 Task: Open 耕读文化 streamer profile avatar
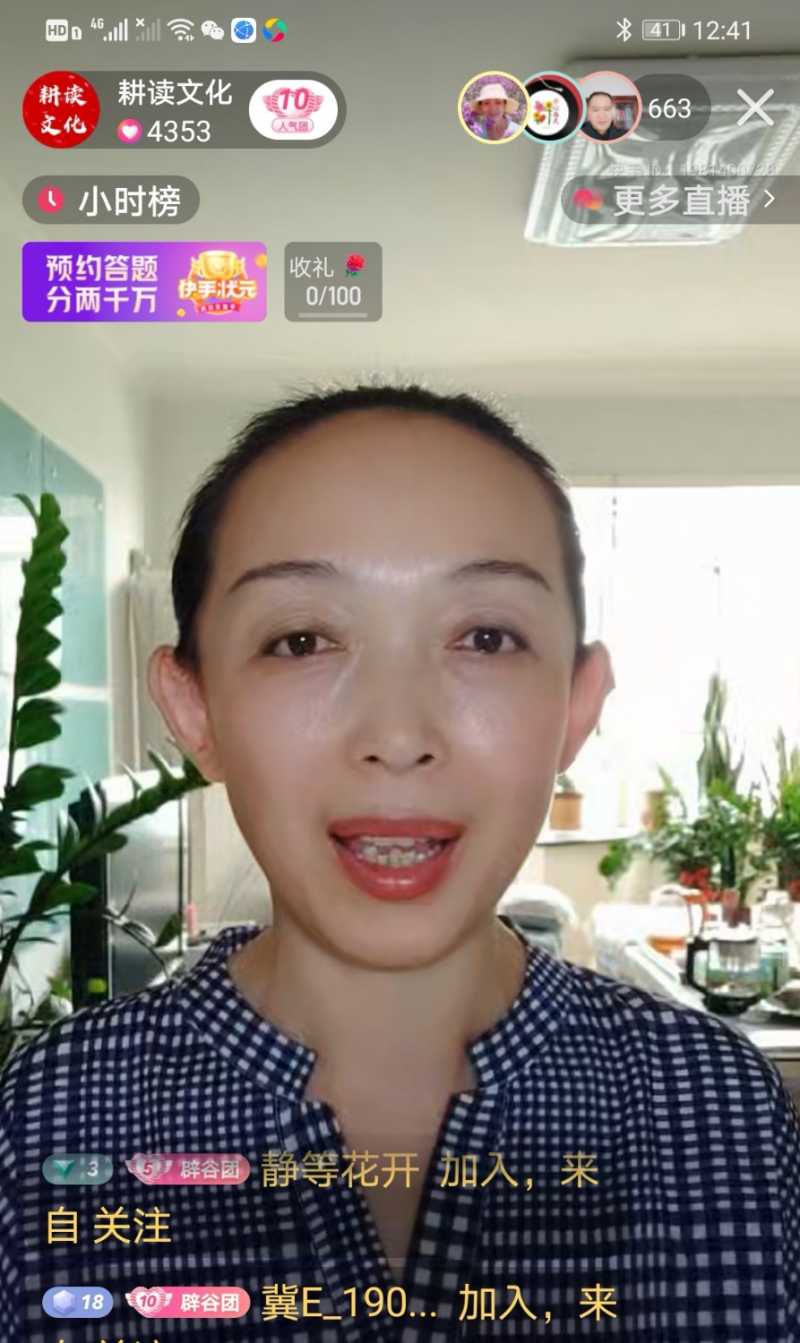[61, 110]
